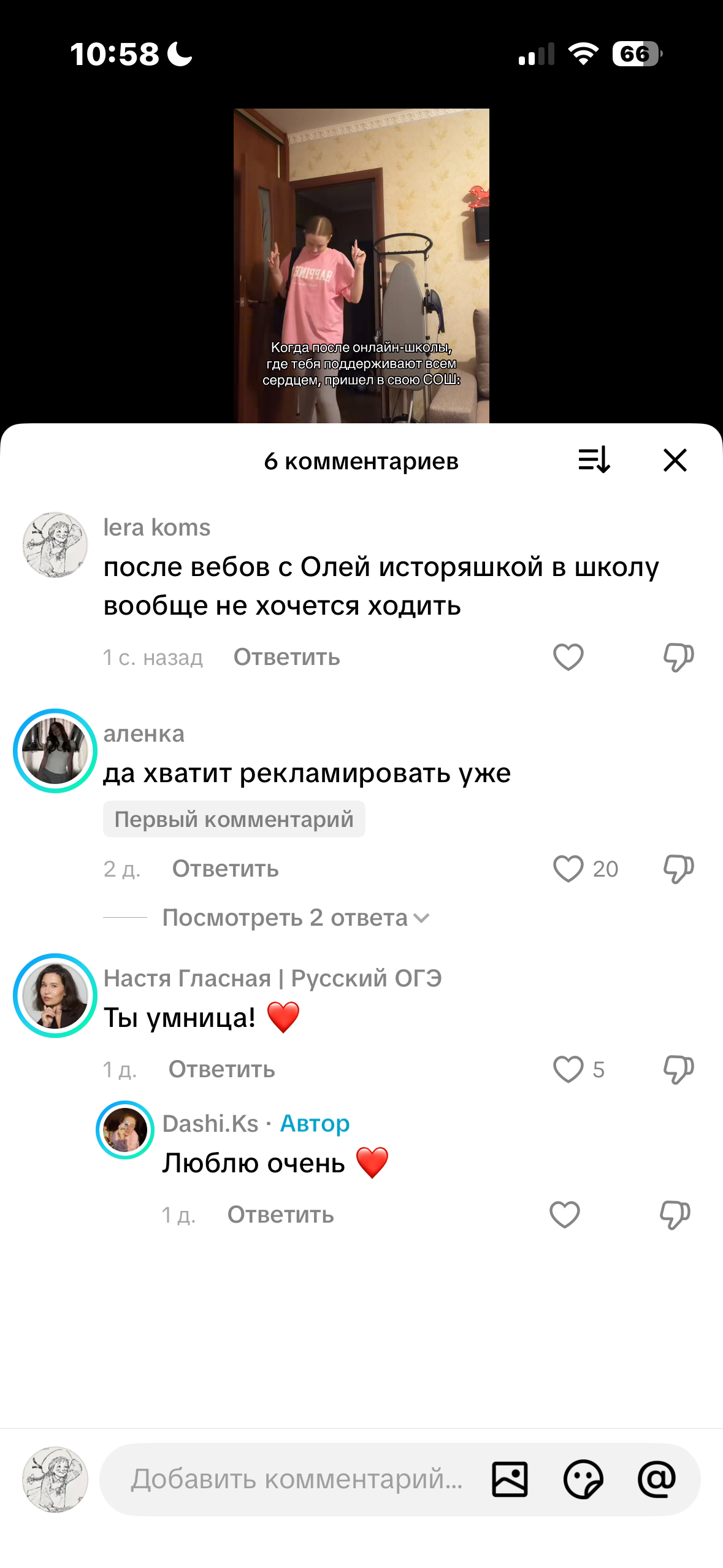Like Настя Гласная's comment
This screenshot has width=723, height=1568.
(568, 1069)
